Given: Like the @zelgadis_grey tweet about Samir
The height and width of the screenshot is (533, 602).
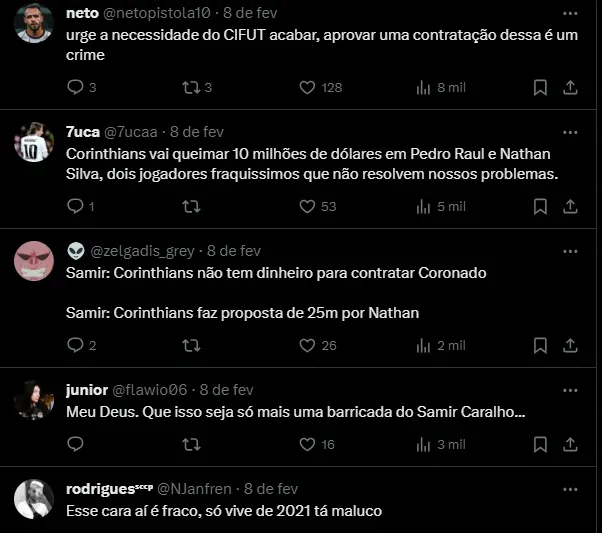Looking at the screenshot, I should 307,345.
